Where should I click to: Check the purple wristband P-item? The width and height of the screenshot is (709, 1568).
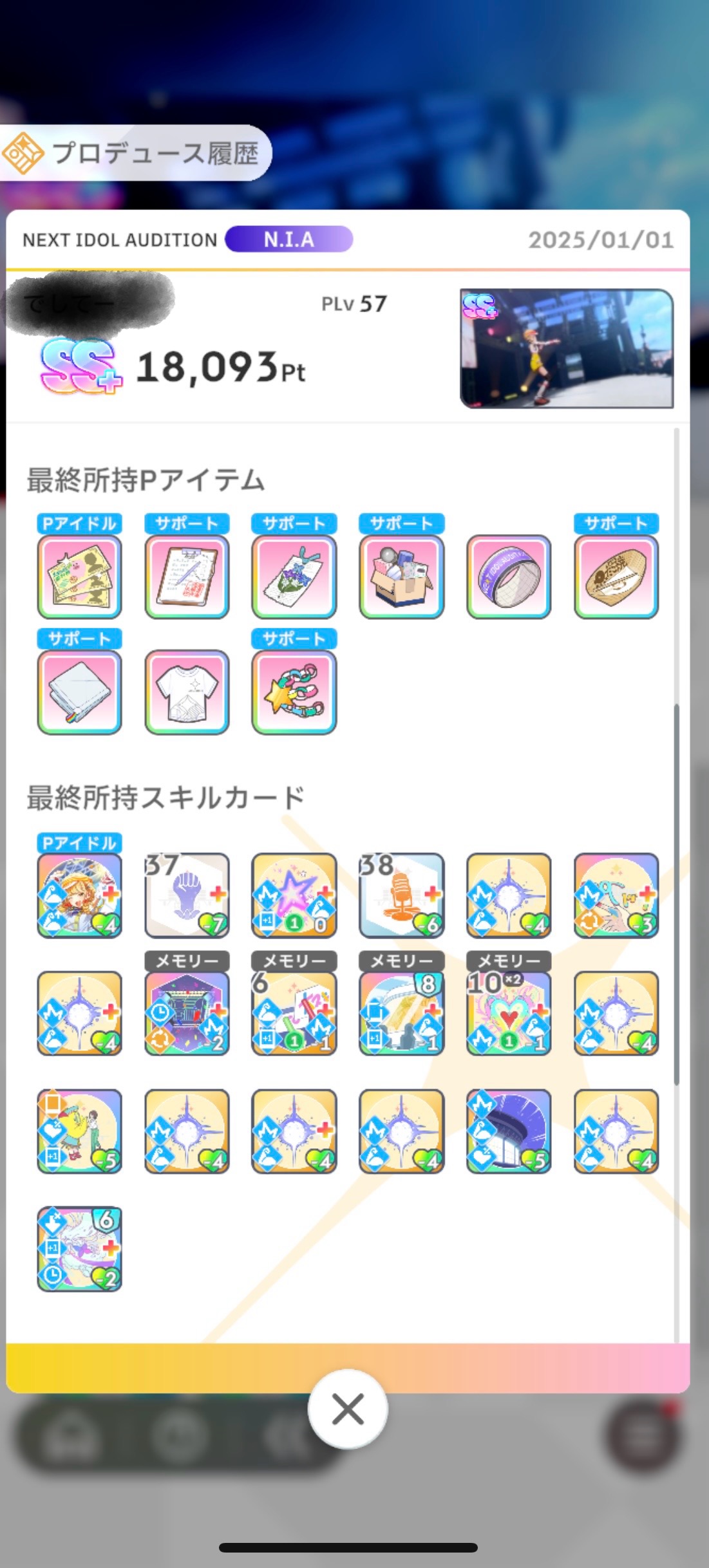(509, 577)
